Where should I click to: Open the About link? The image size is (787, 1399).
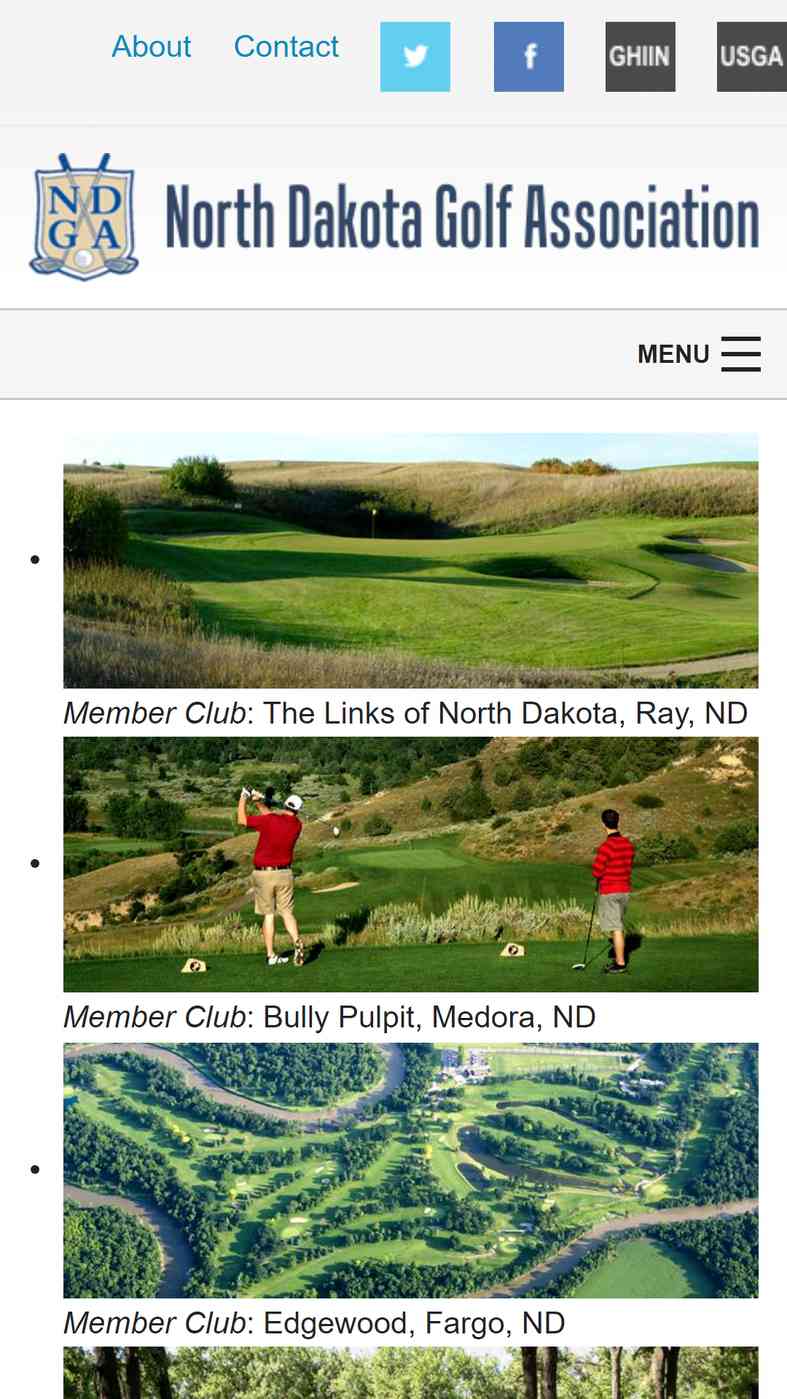(151, 47)
